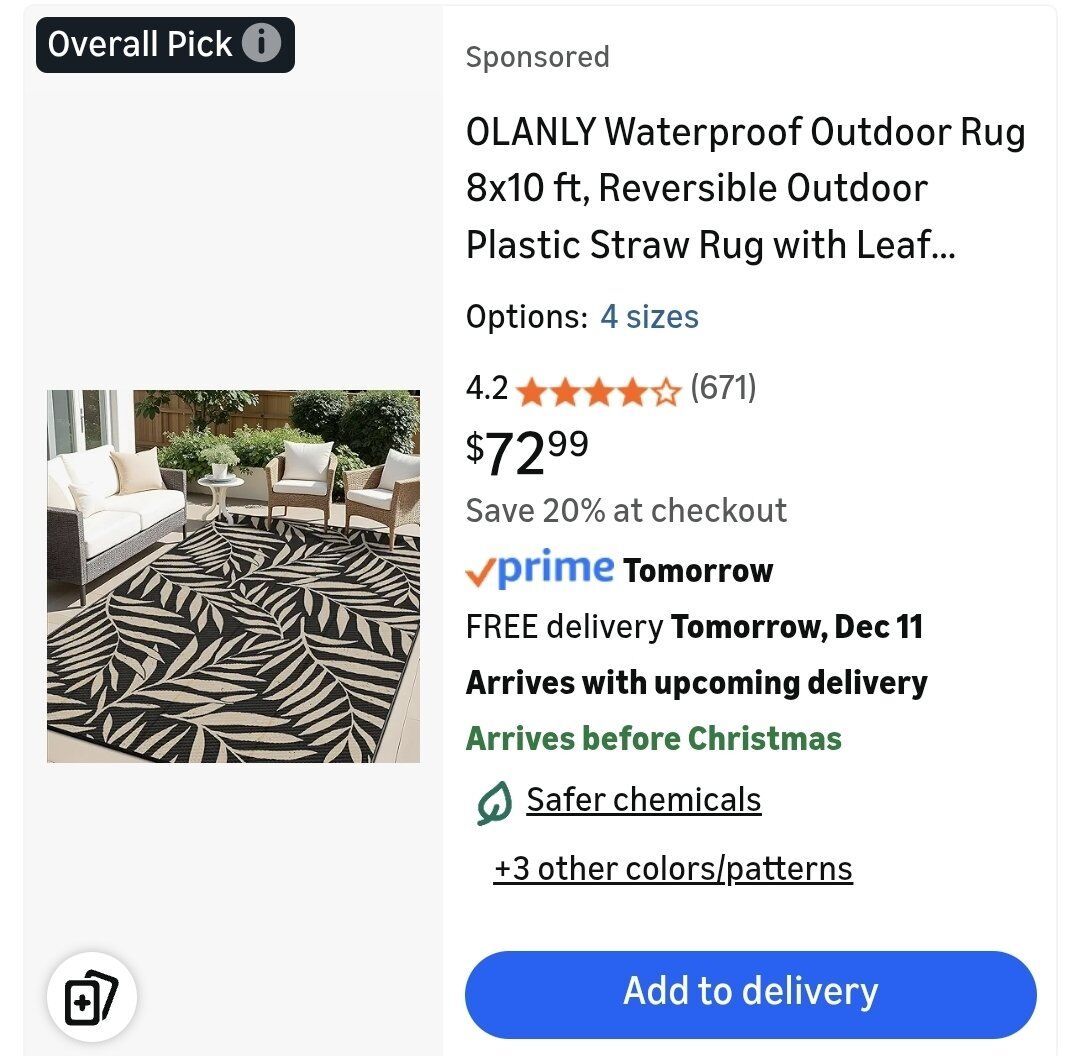
Task: Open the 671 customer ratings
Action: pos(723,387)
